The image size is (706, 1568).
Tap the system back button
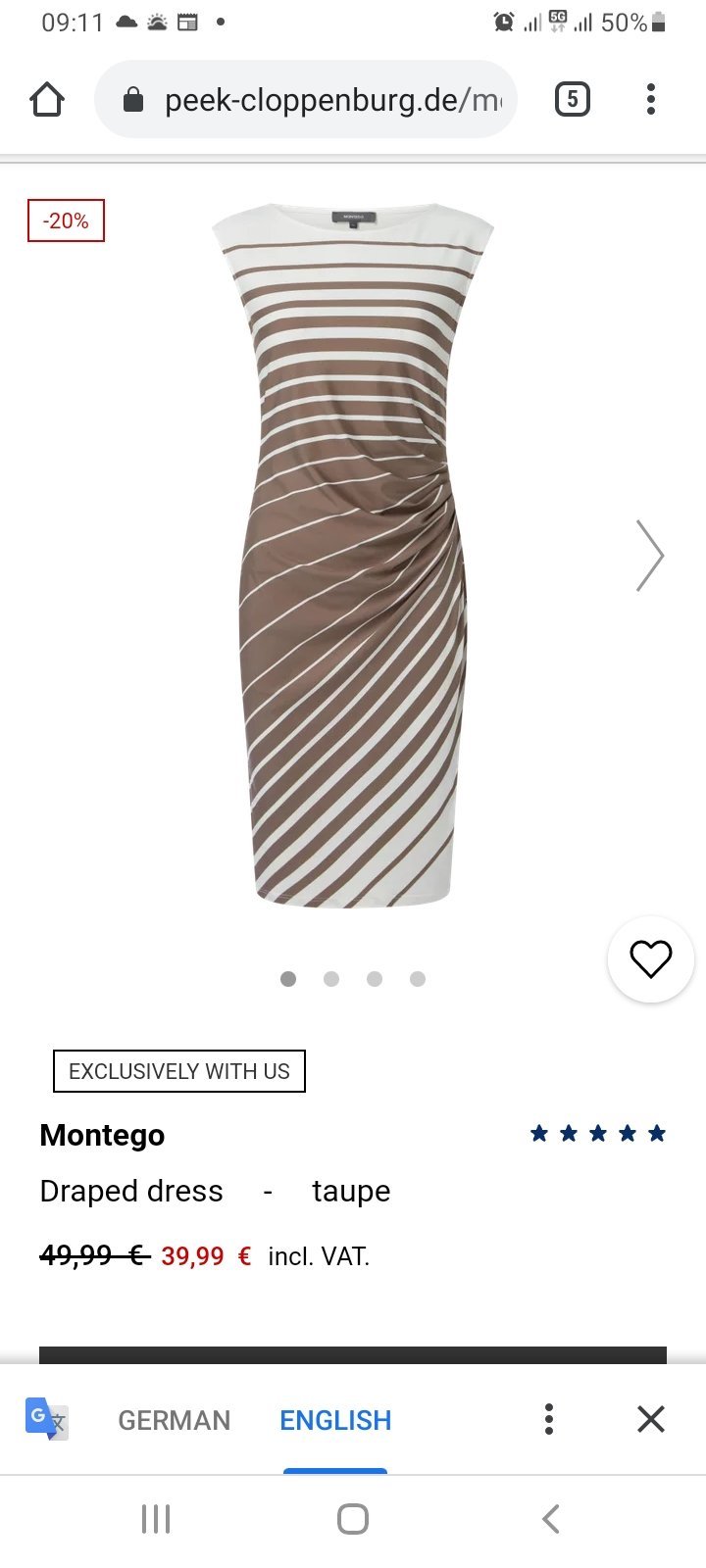click(551, 1519)
